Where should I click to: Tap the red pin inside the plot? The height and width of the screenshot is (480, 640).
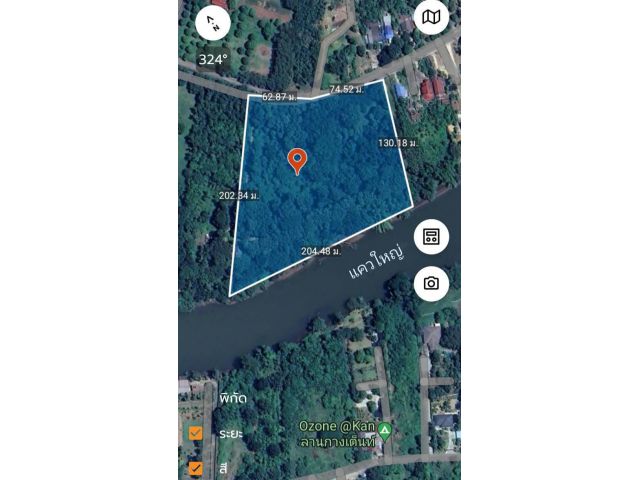[297, 160]
